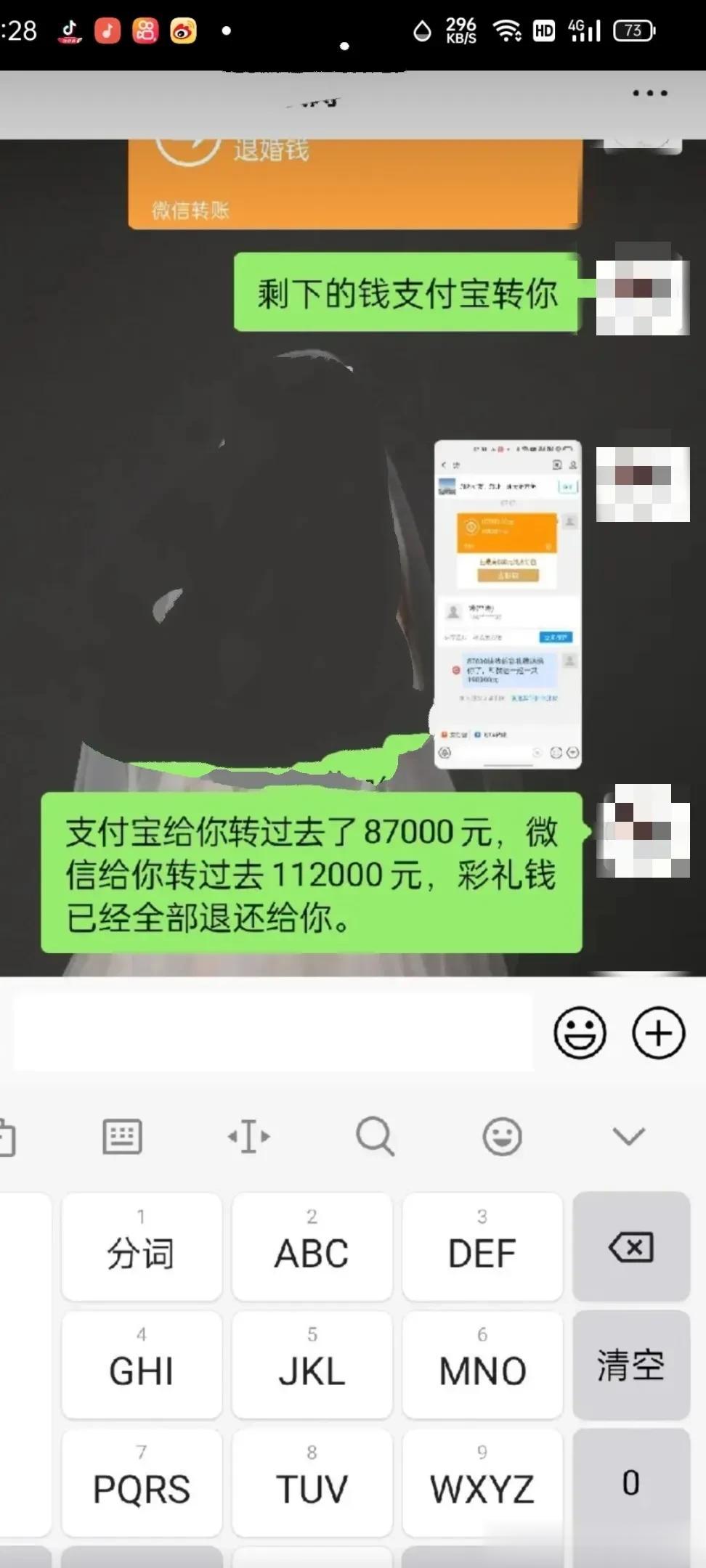Collapse the keyboard with down chevron
This screenshot has height=1568, width=706.
628,1136
